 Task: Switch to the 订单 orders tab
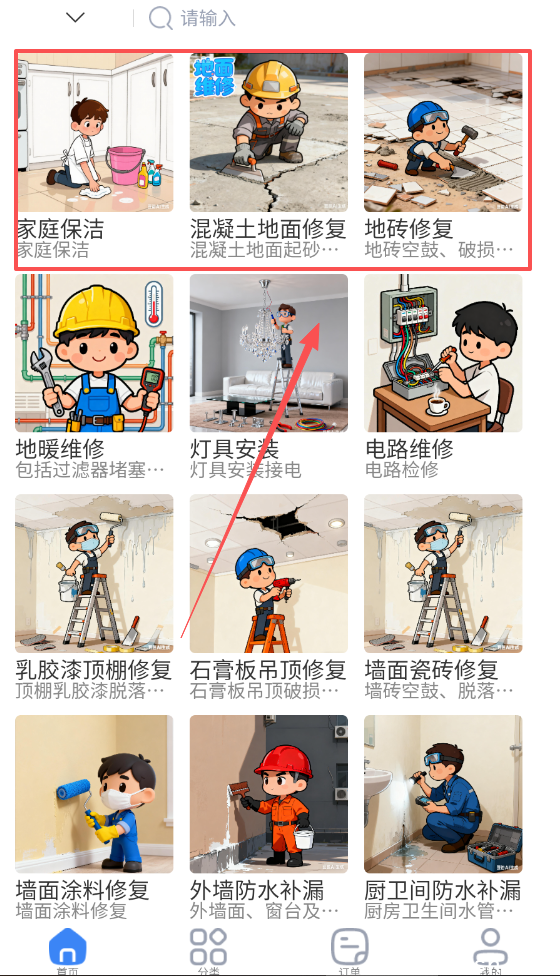350,950
